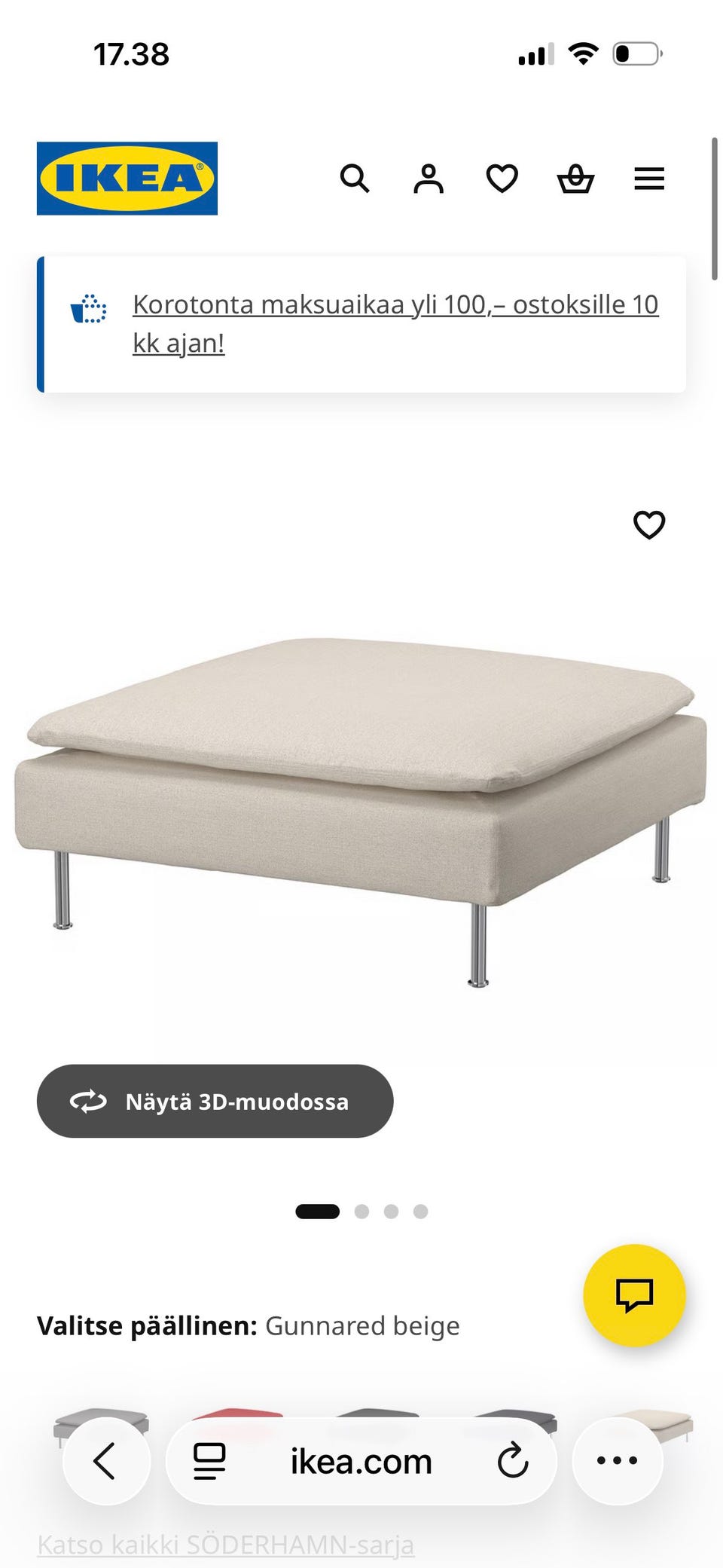Go to IKEA home via logo

pyautogui.click(x=127, y=179)
